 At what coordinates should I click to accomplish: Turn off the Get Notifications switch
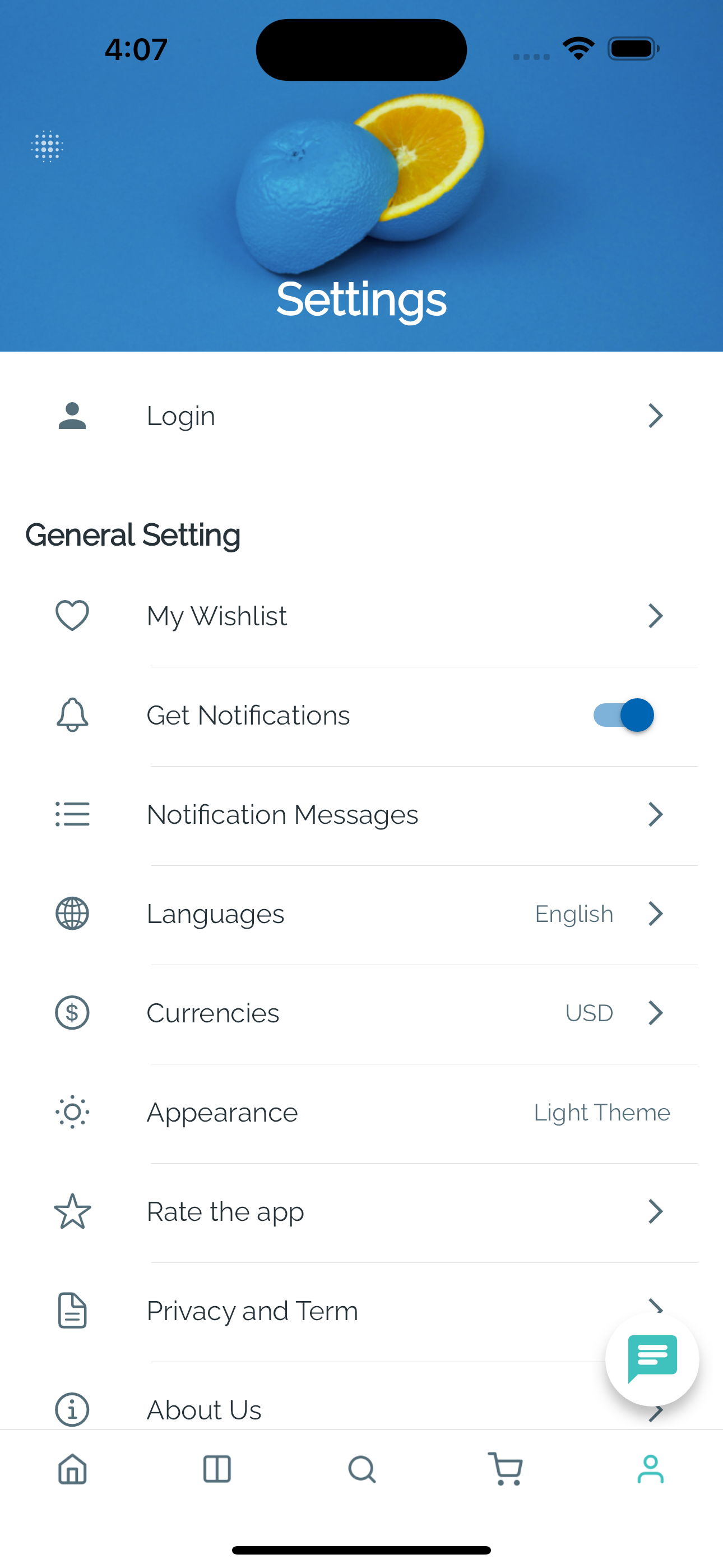pos(623,714)
